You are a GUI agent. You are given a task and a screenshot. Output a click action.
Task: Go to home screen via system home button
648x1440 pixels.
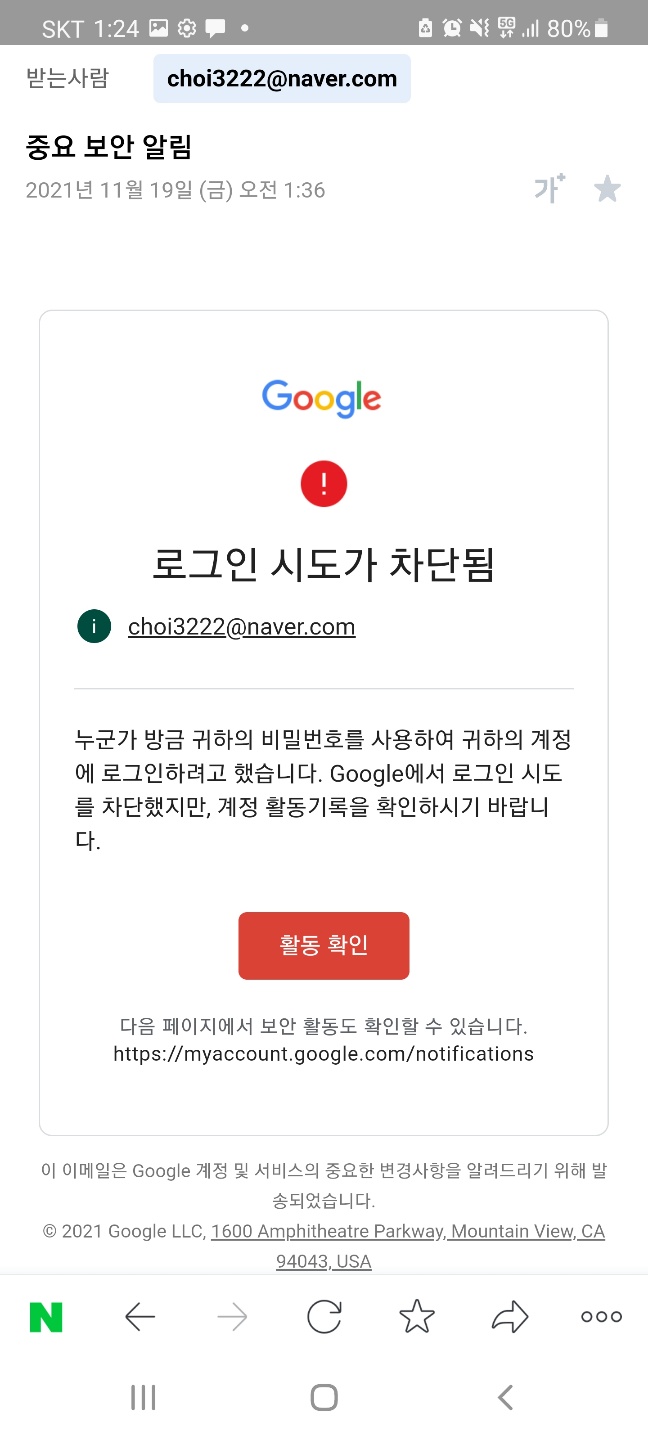[x=324, y=1397]
